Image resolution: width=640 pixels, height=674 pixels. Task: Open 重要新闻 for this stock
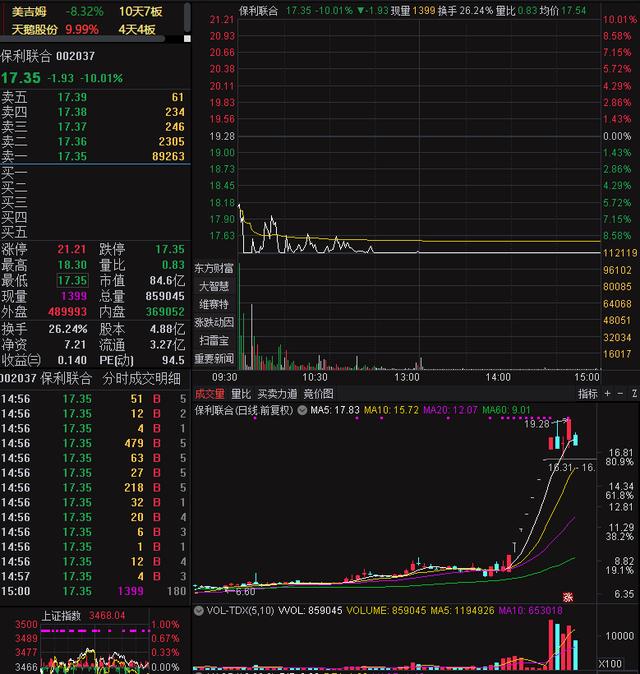(x=213, y=358)
